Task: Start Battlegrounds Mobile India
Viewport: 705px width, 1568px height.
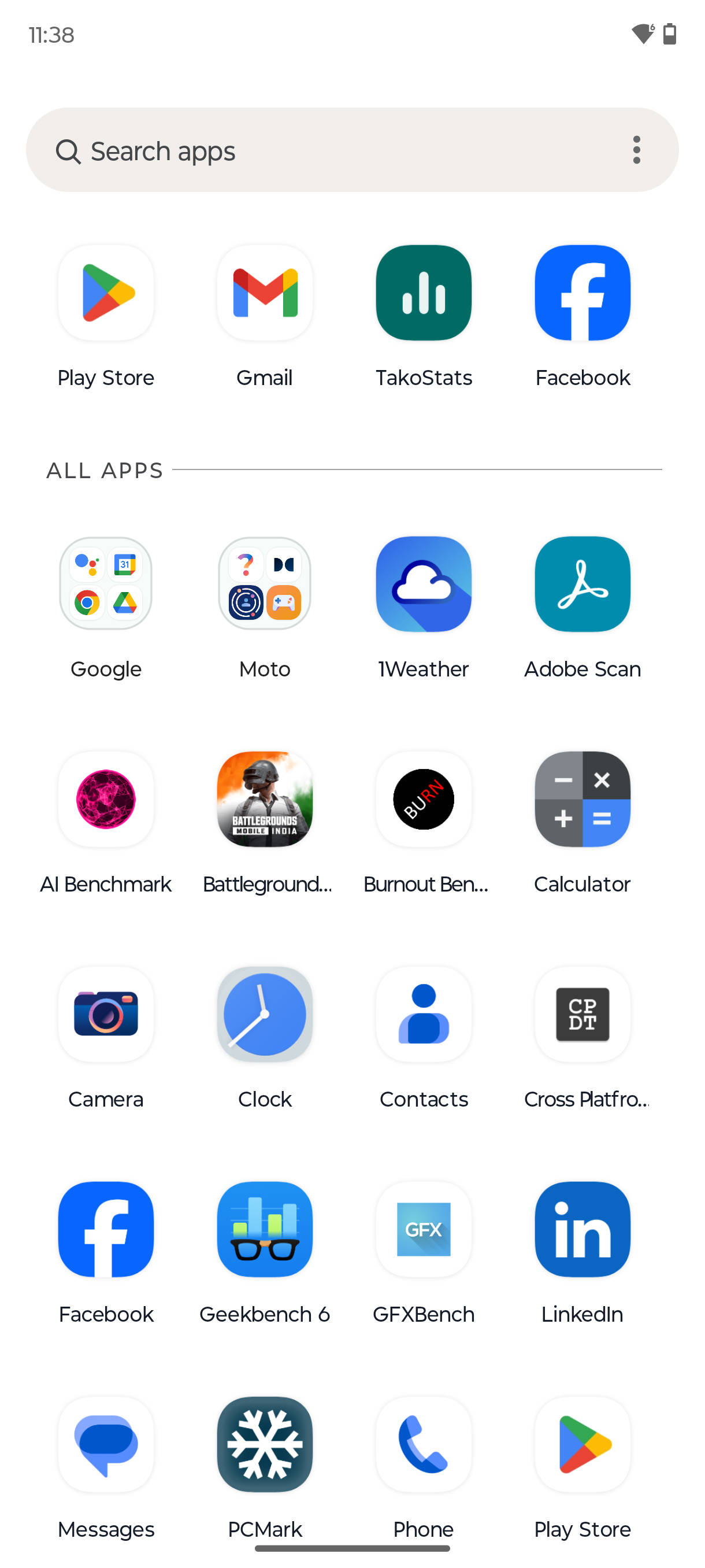Action: tap(265, 799)
